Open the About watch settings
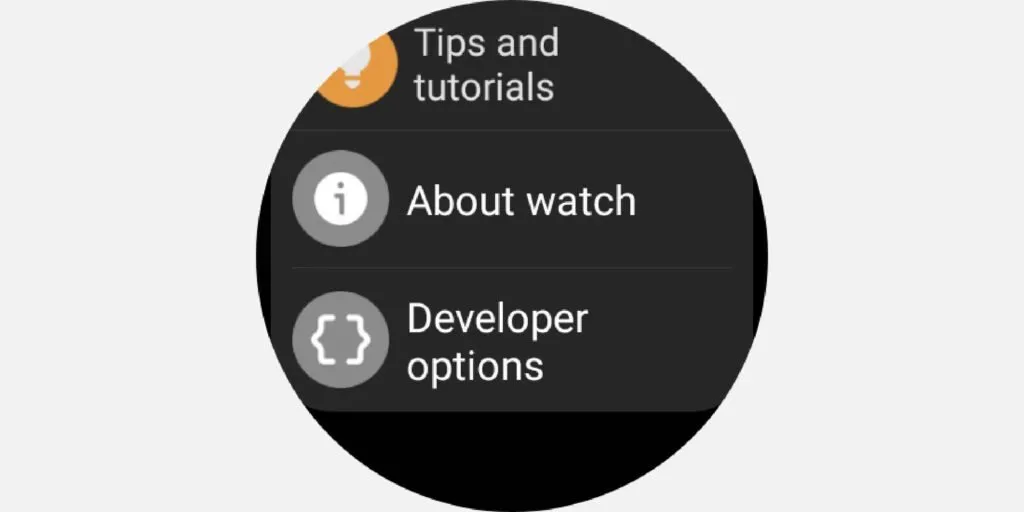 [520, 202]
